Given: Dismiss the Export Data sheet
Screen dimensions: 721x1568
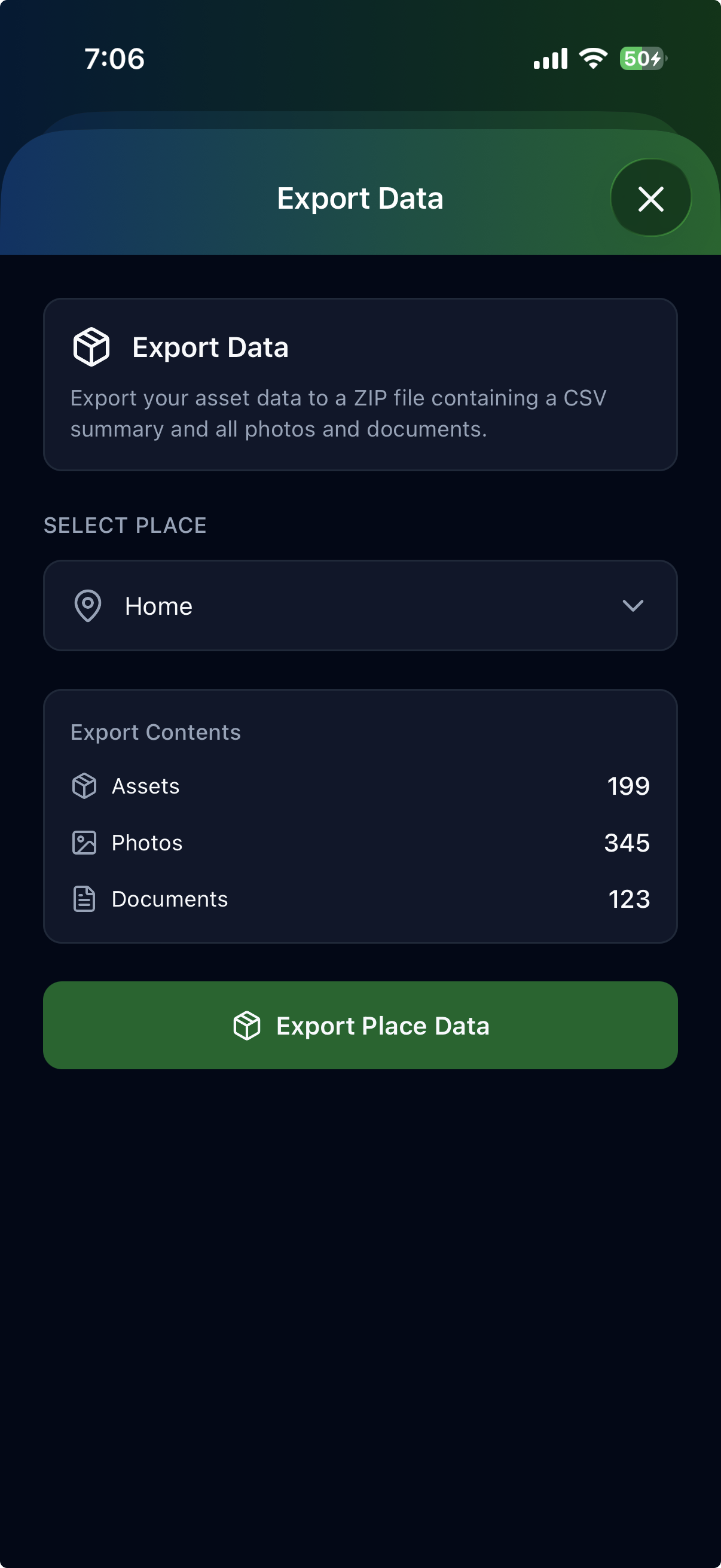Looking at the screenshot, I should click(650, 199).
